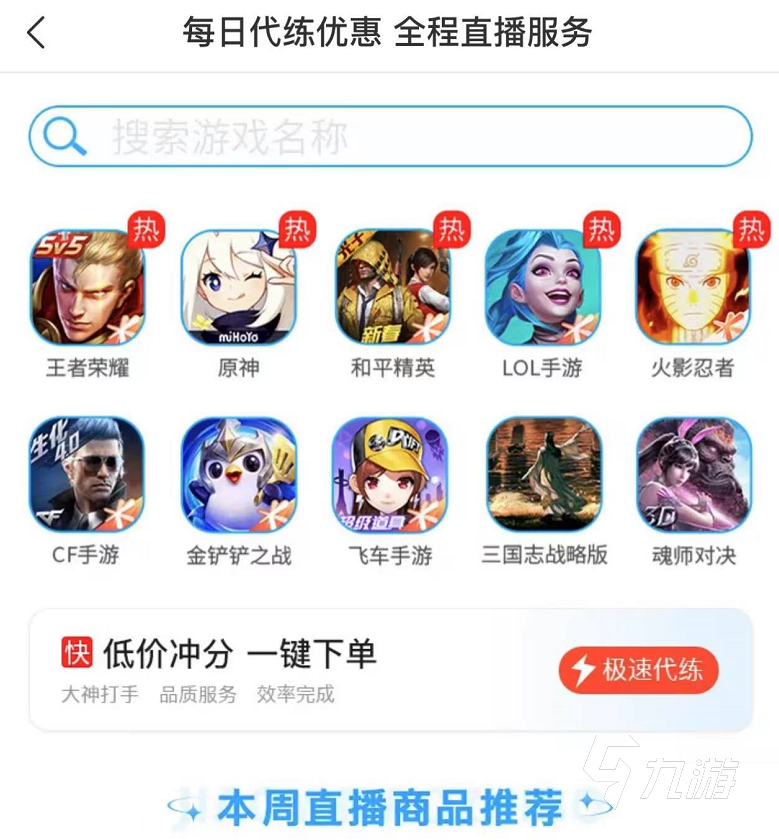This screenshot has height=840, width=779.
Task: Open 和平精英 boosting services
Action: point(392,288)
